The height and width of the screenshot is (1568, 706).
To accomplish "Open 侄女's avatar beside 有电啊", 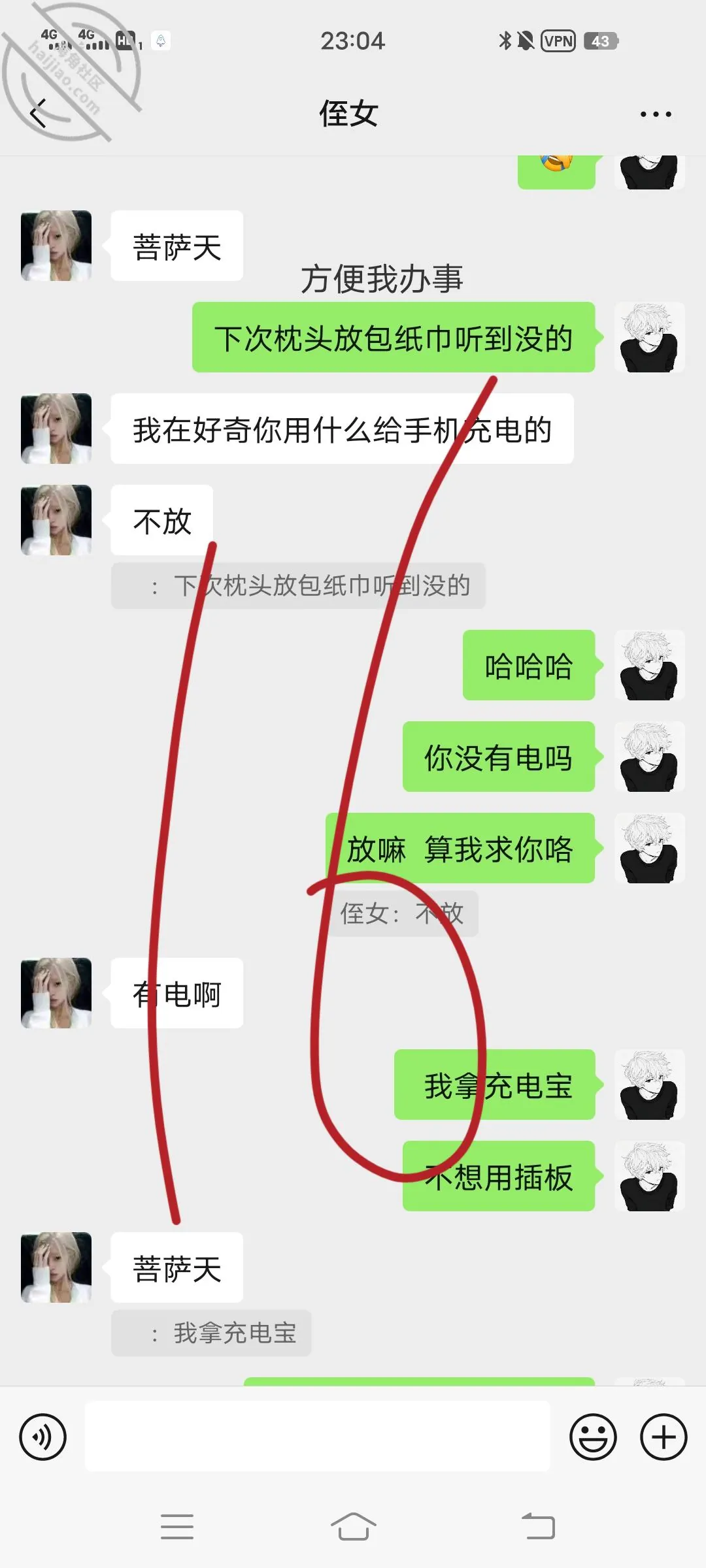I will click(56, 993).
